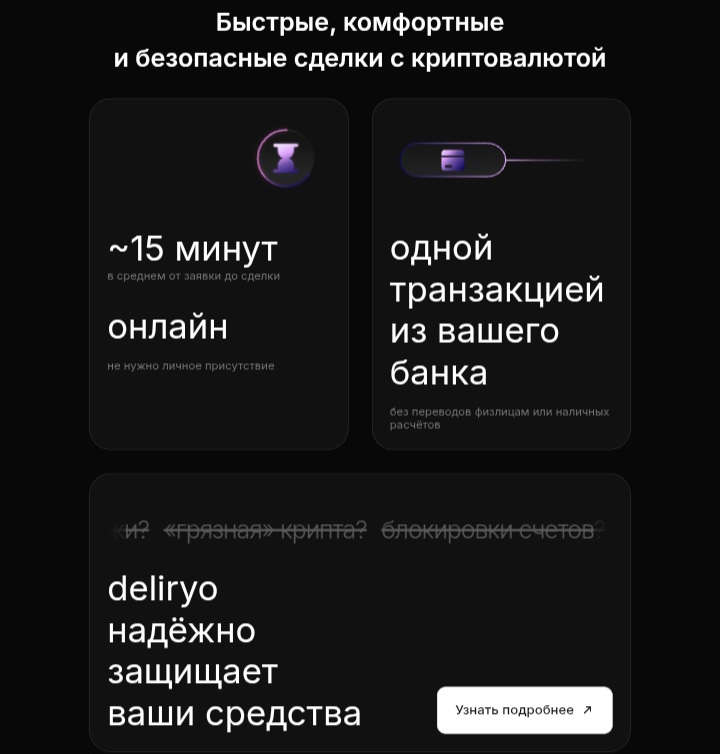Click the deliryo brand name text
The height and width of the screenshot is (754, 720).
pos(162,590)
